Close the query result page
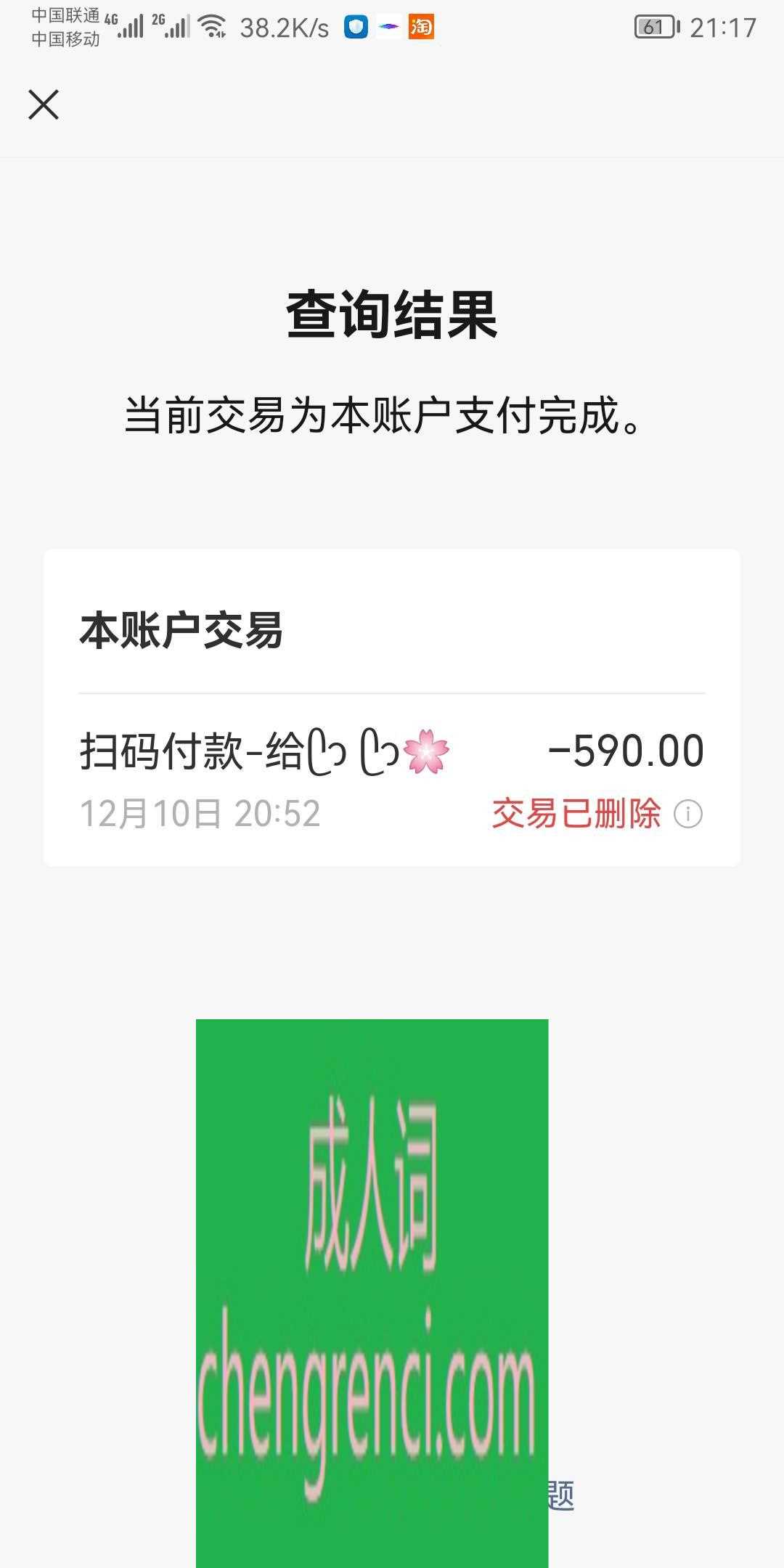The width and height of the screenshot is (784, 1568). coord(44,105)
